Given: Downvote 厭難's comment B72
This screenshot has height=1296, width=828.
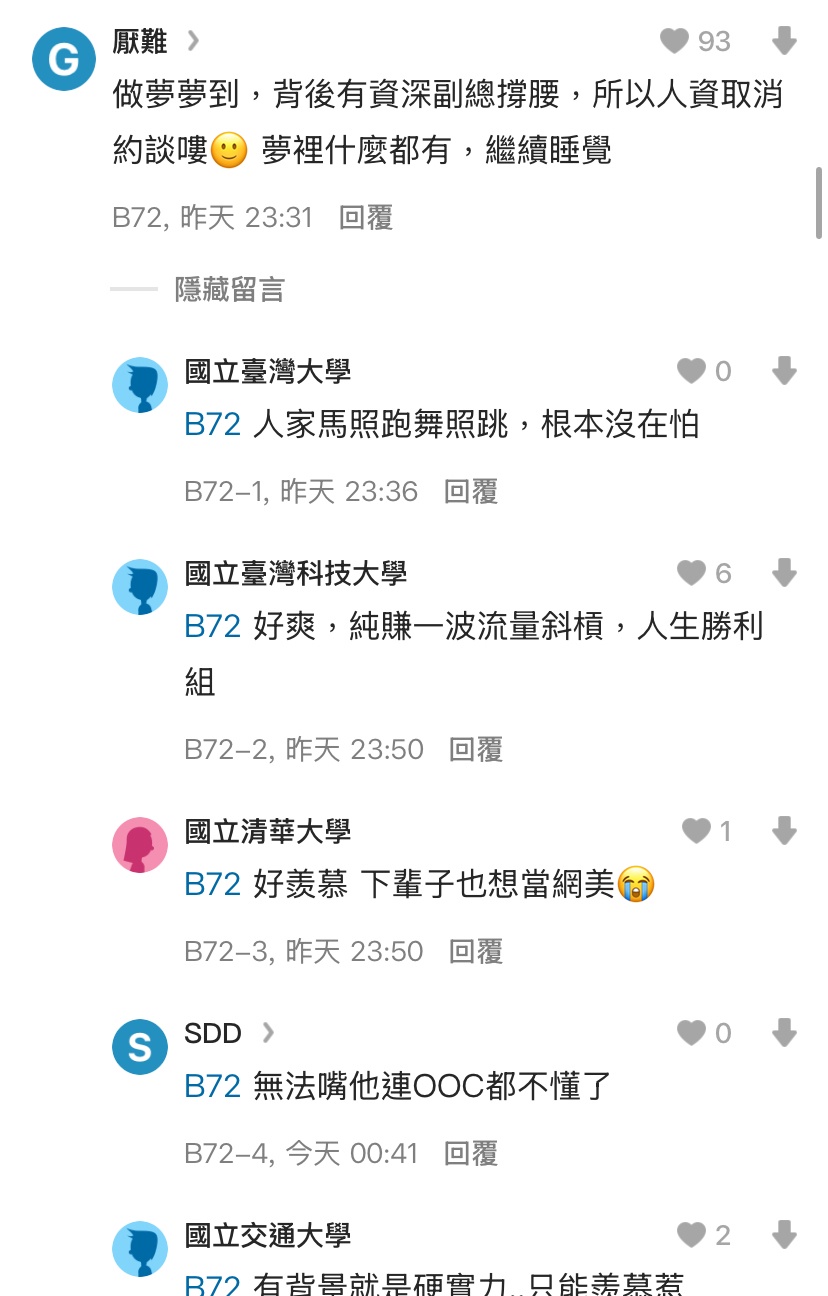Looking at the screenshot, I should (x=784, y=41).
